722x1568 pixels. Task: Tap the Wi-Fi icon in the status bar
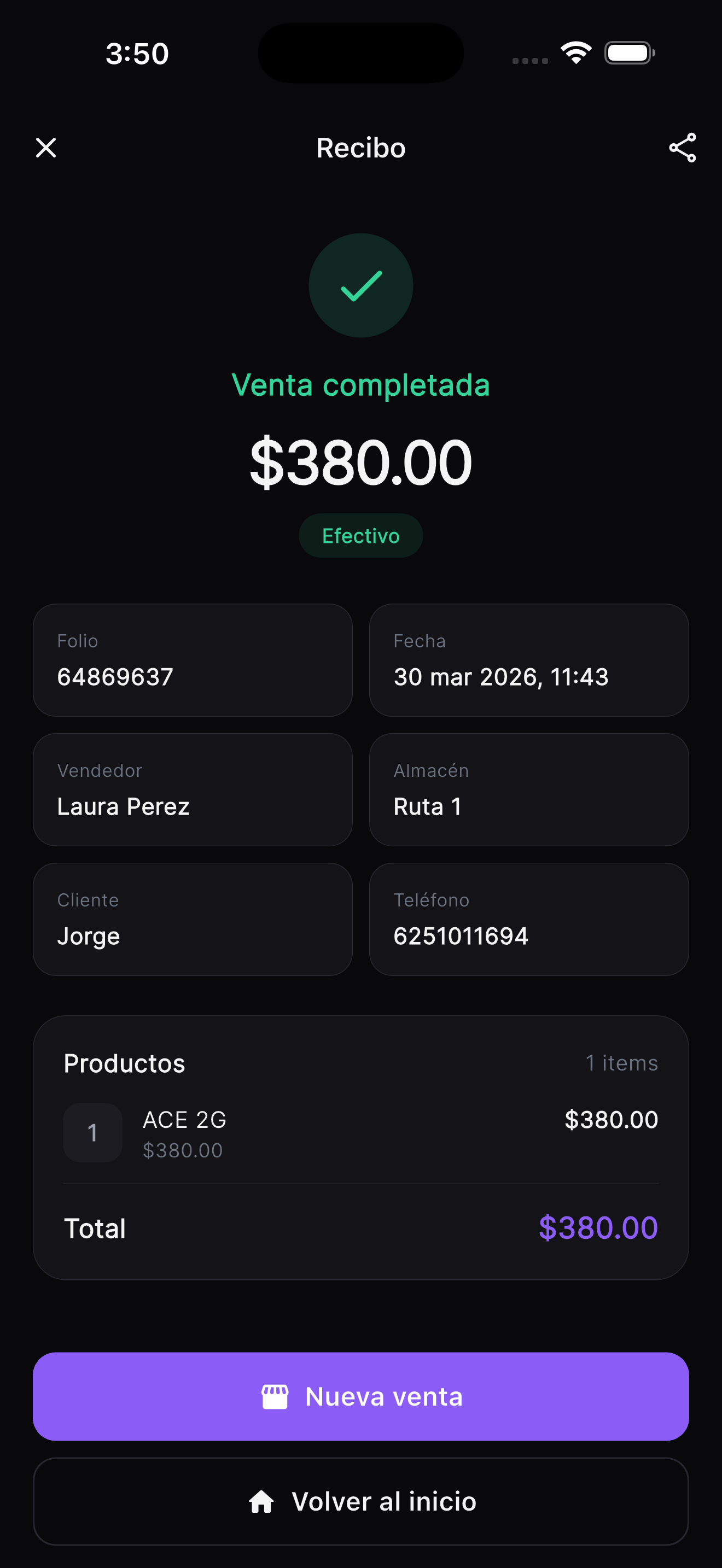click(x=575, y=52)
